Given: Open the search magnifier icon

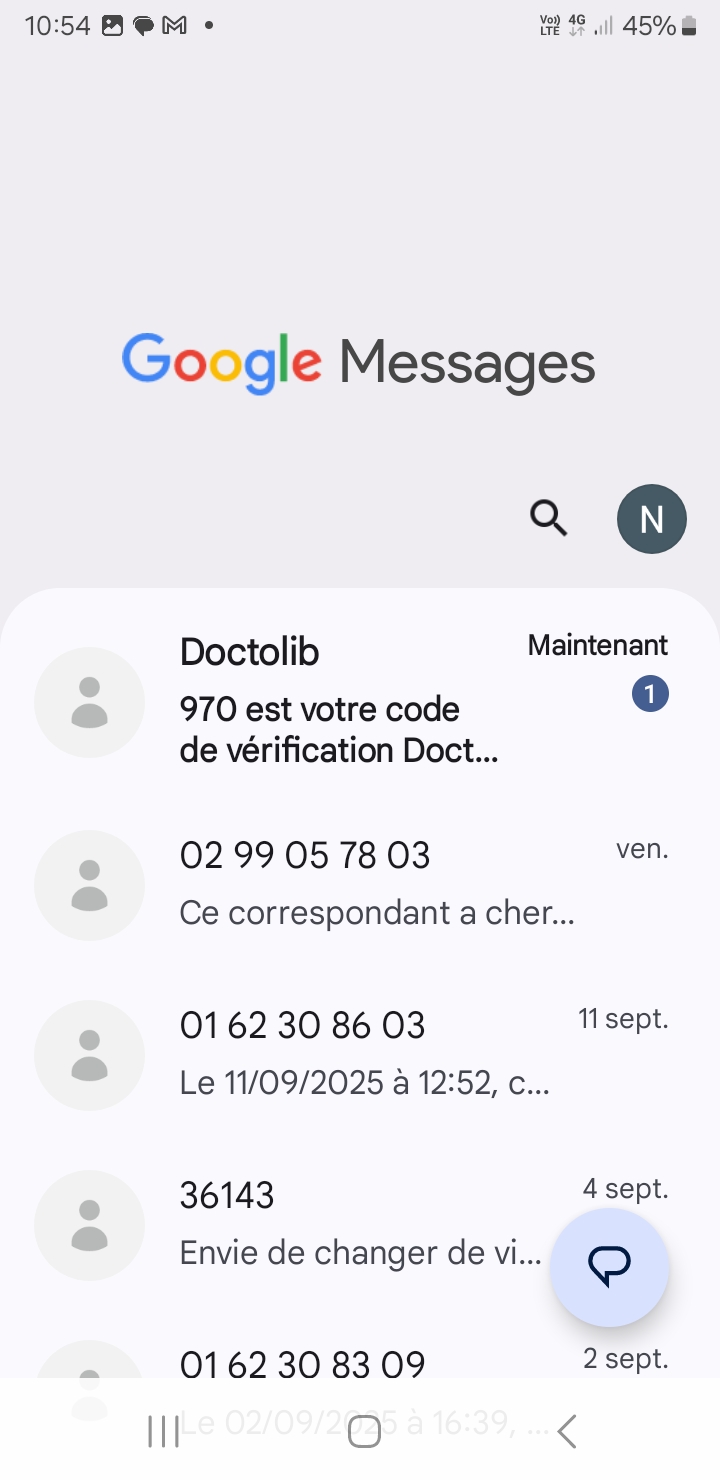Looking at the screenshot, I should pos(548,518).
